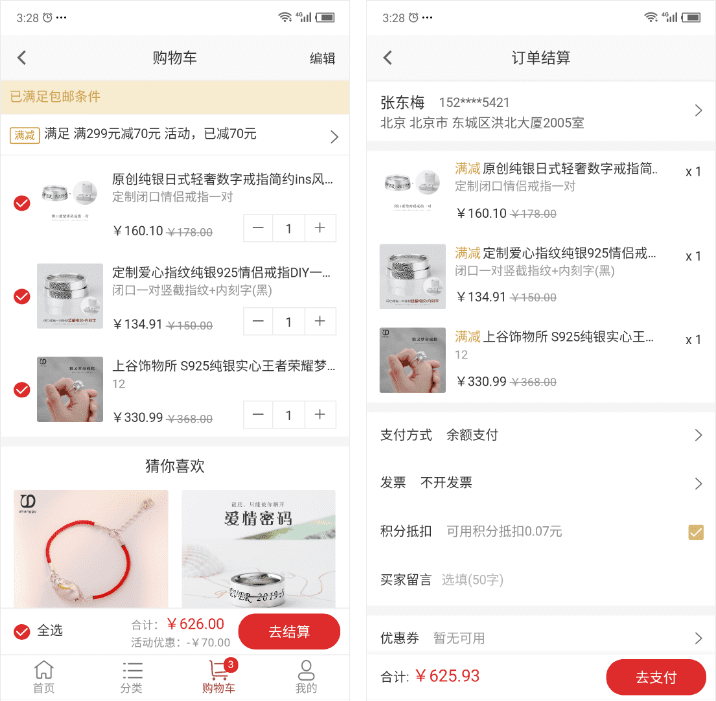This screenshot has width=716, height=701.
Task: Open 支付方式 payment method options
Action: coord(540,435)
